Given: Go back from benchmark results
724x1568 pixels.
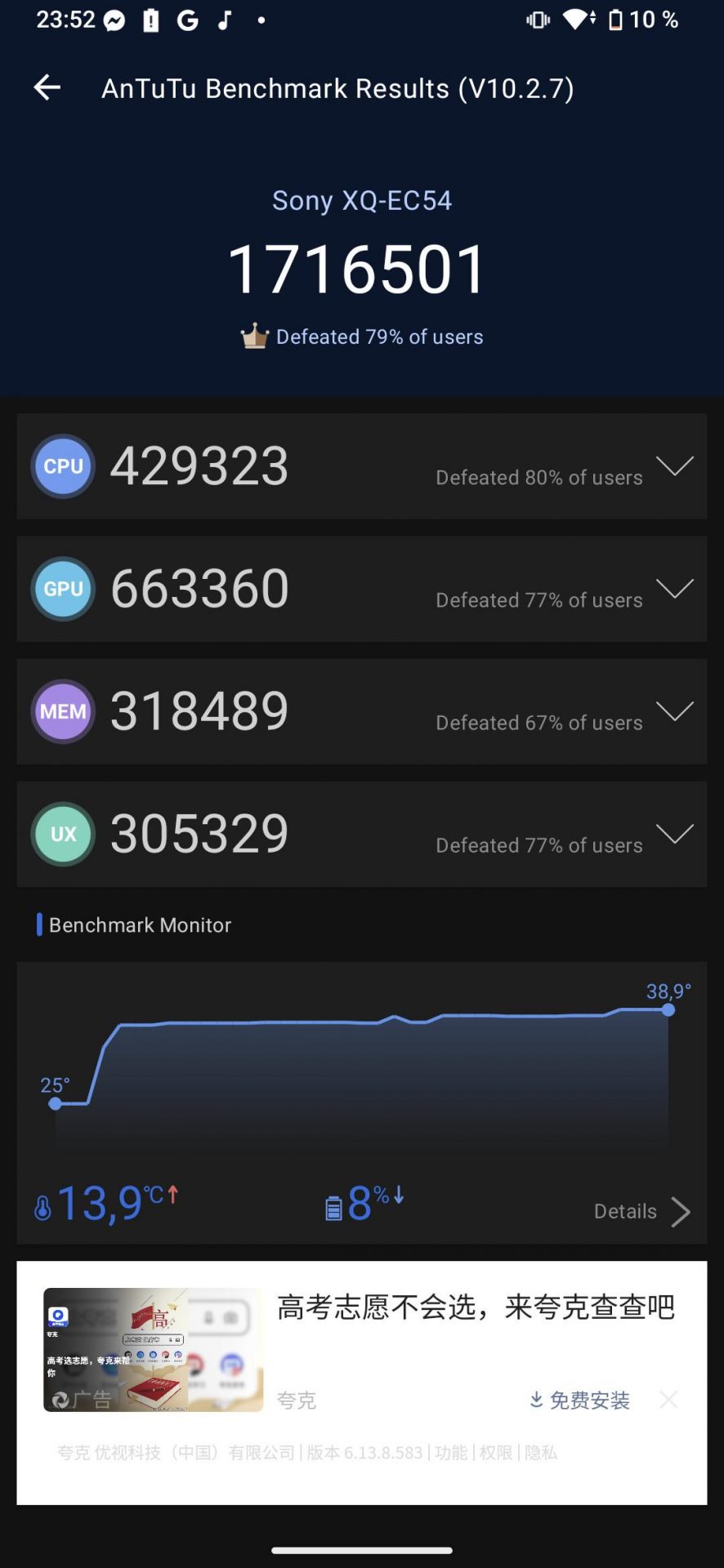Looking at the screenshot, I should coord(47,87).
